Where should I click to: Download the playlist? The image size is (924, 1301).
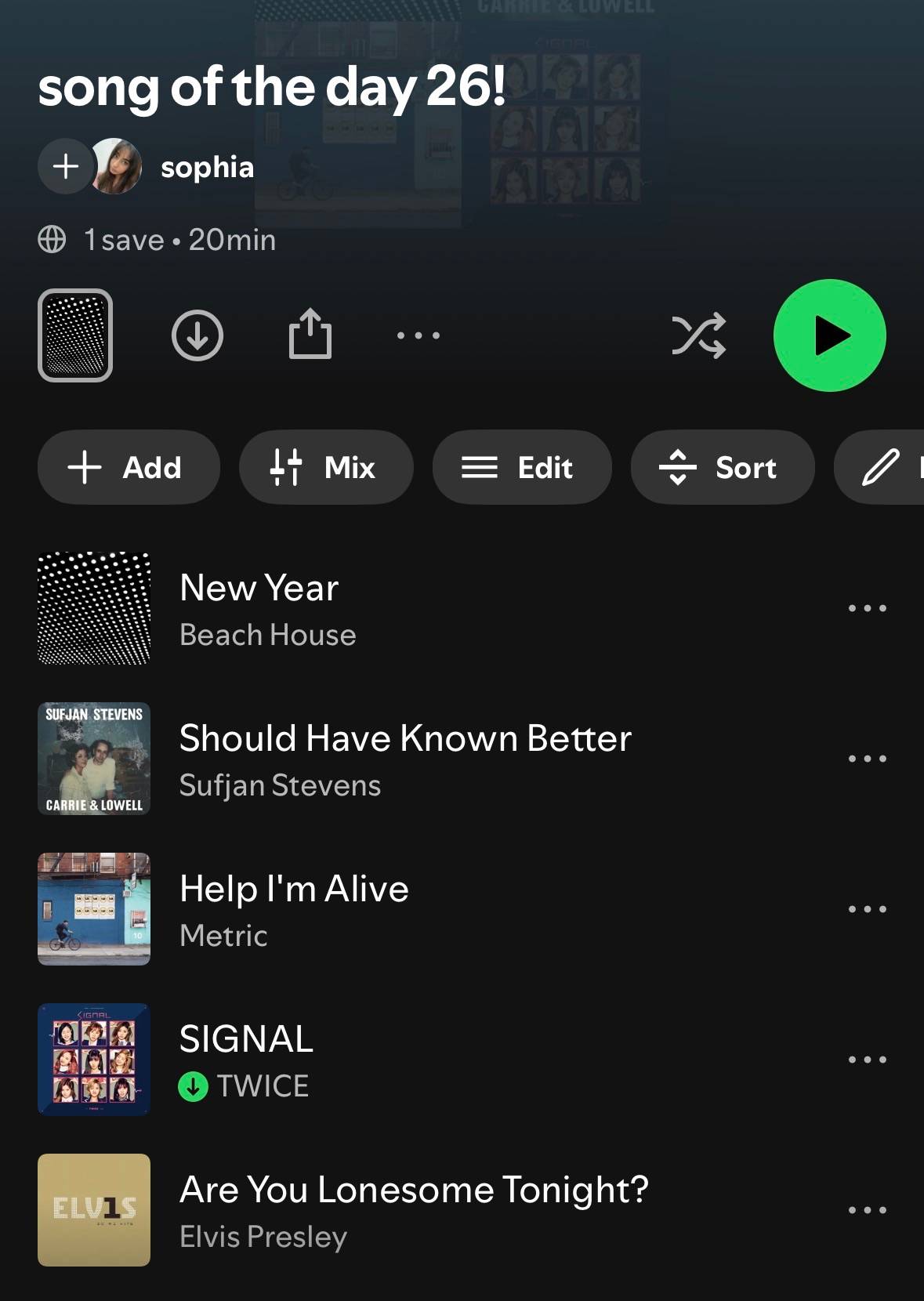(x=197, y=335)
